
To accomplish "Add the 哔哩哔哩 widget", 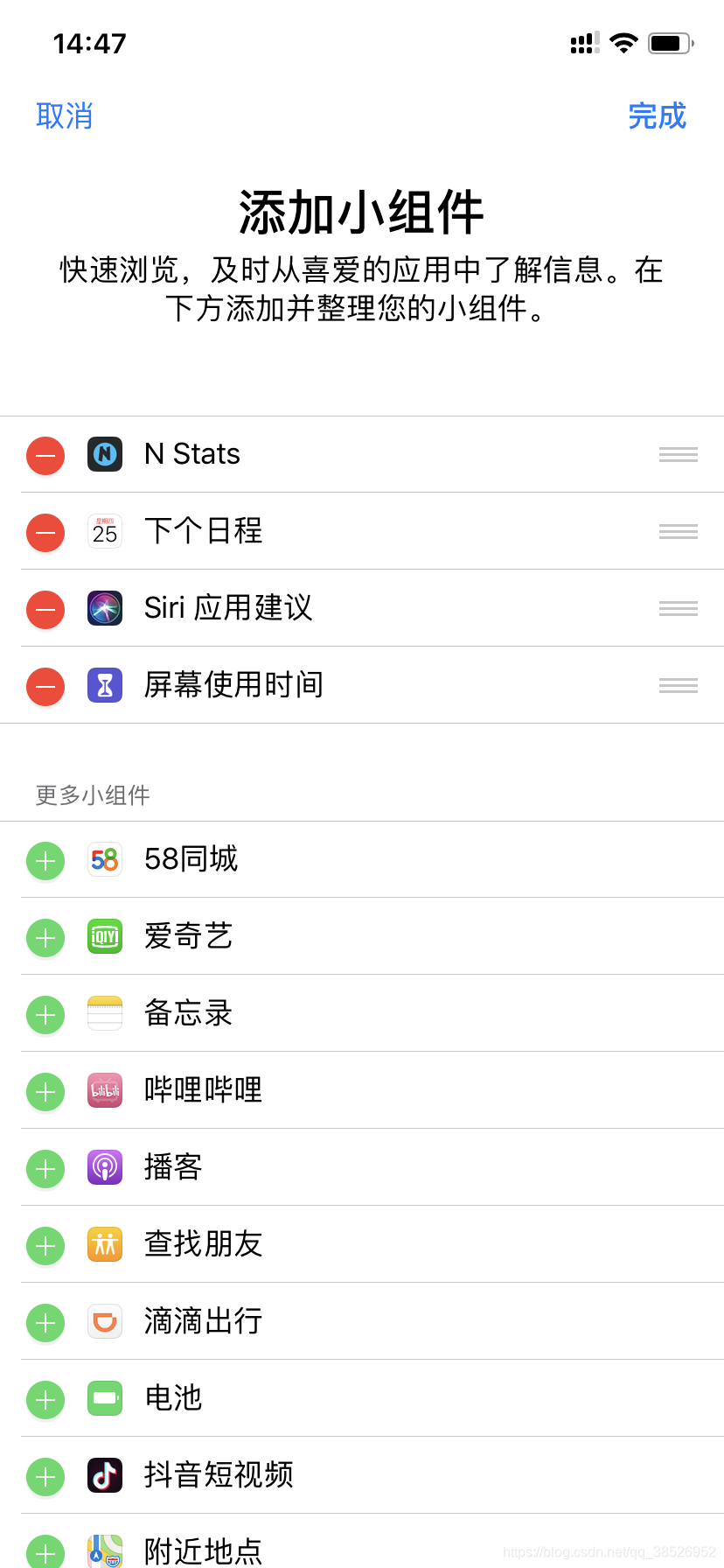I will tap(45, 1092).
